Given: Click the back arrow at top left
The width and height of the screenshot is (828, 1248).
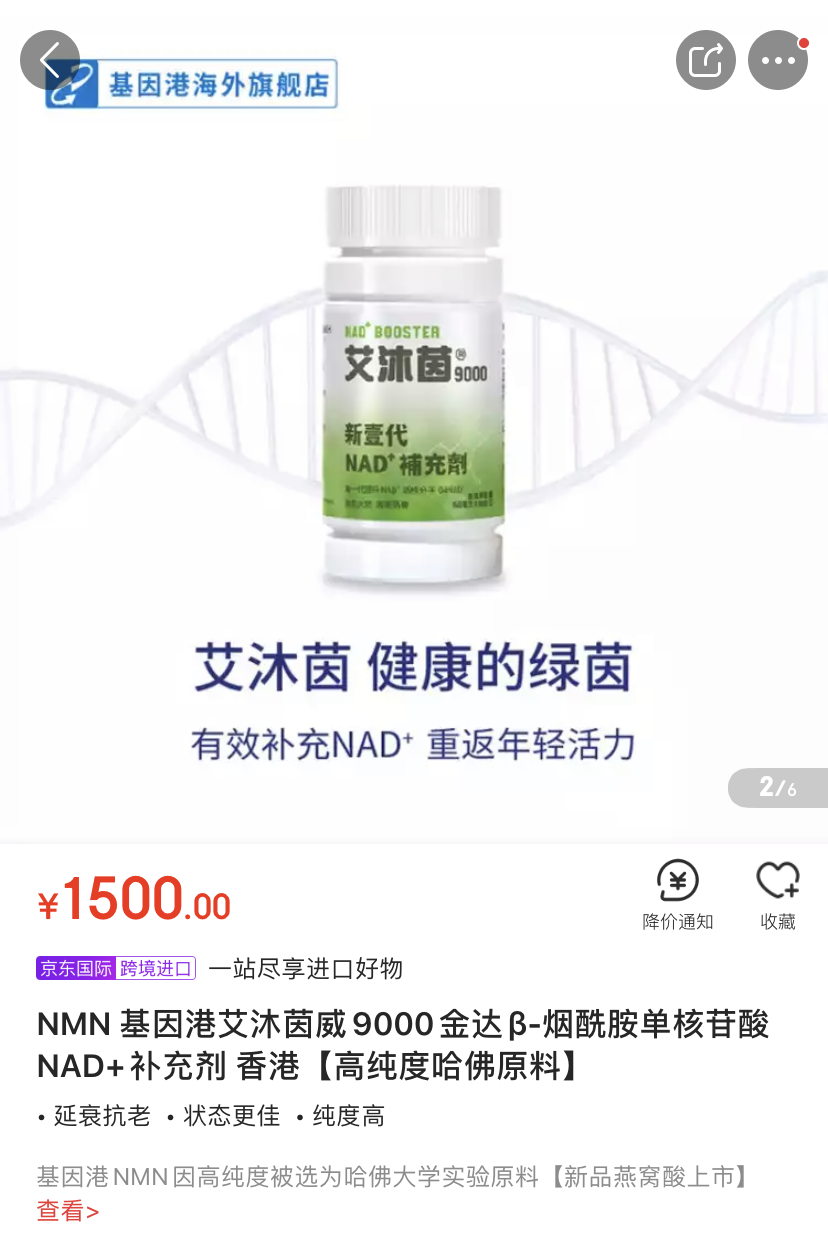Looking at the screenshot, I should [49, 60].
